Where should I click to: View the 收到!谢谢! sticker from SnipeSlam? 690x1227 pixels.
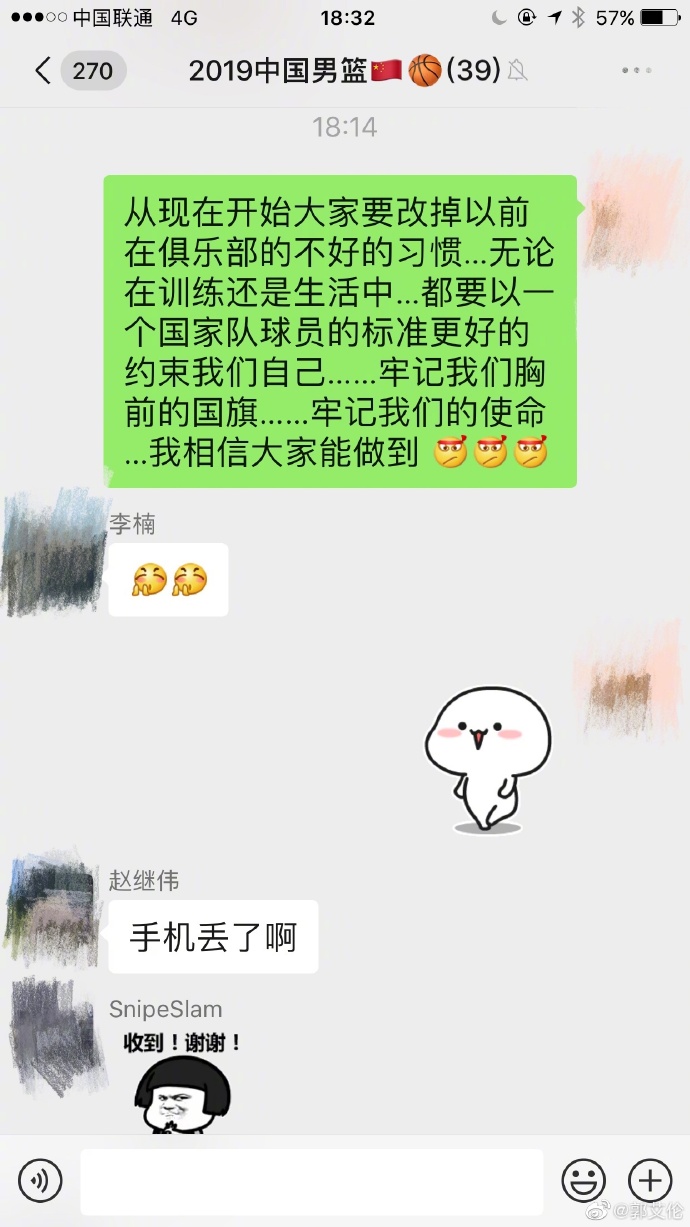[x=182, y=1082]
